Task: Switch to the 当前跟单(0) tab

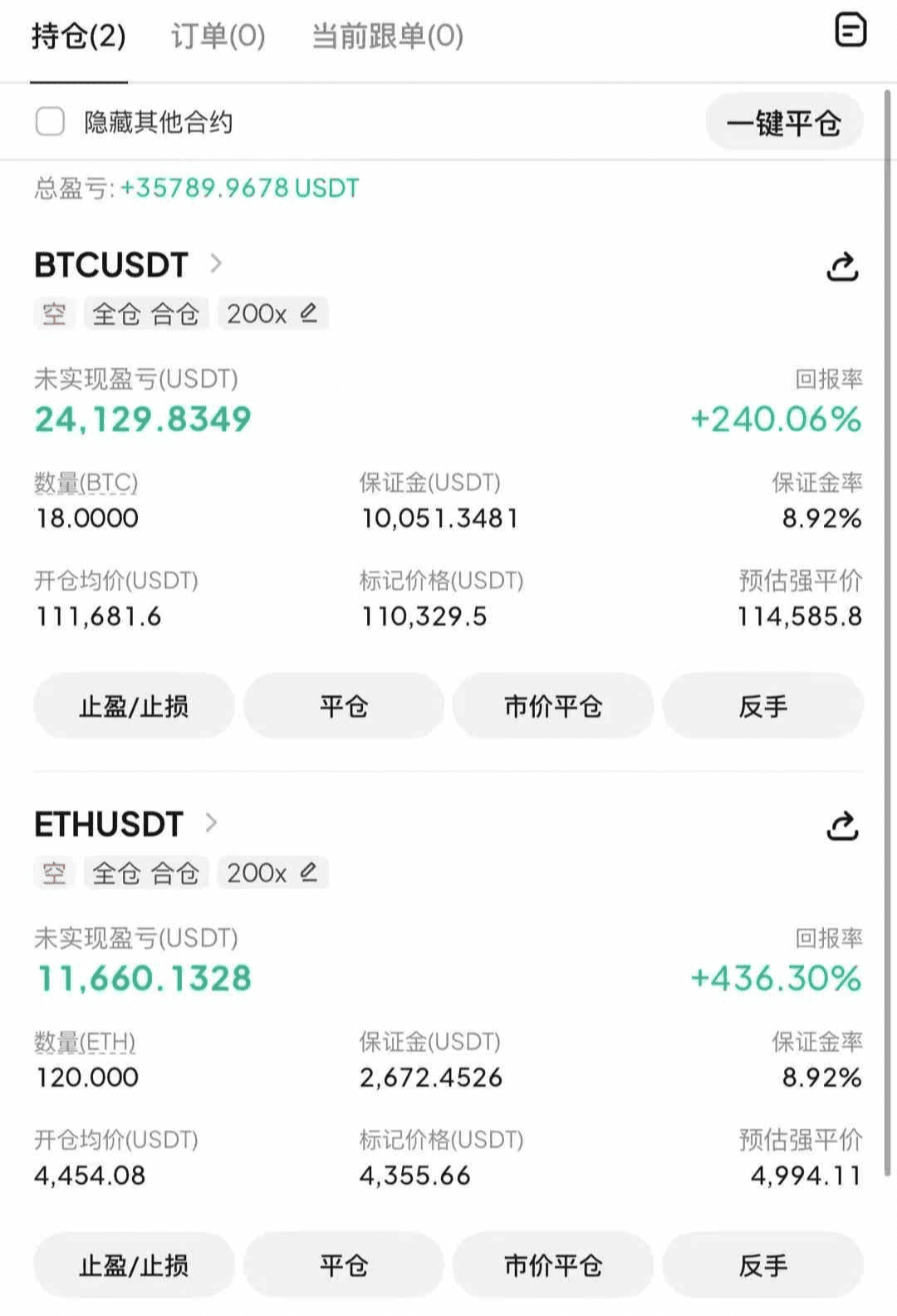Action: coord(387,36)
